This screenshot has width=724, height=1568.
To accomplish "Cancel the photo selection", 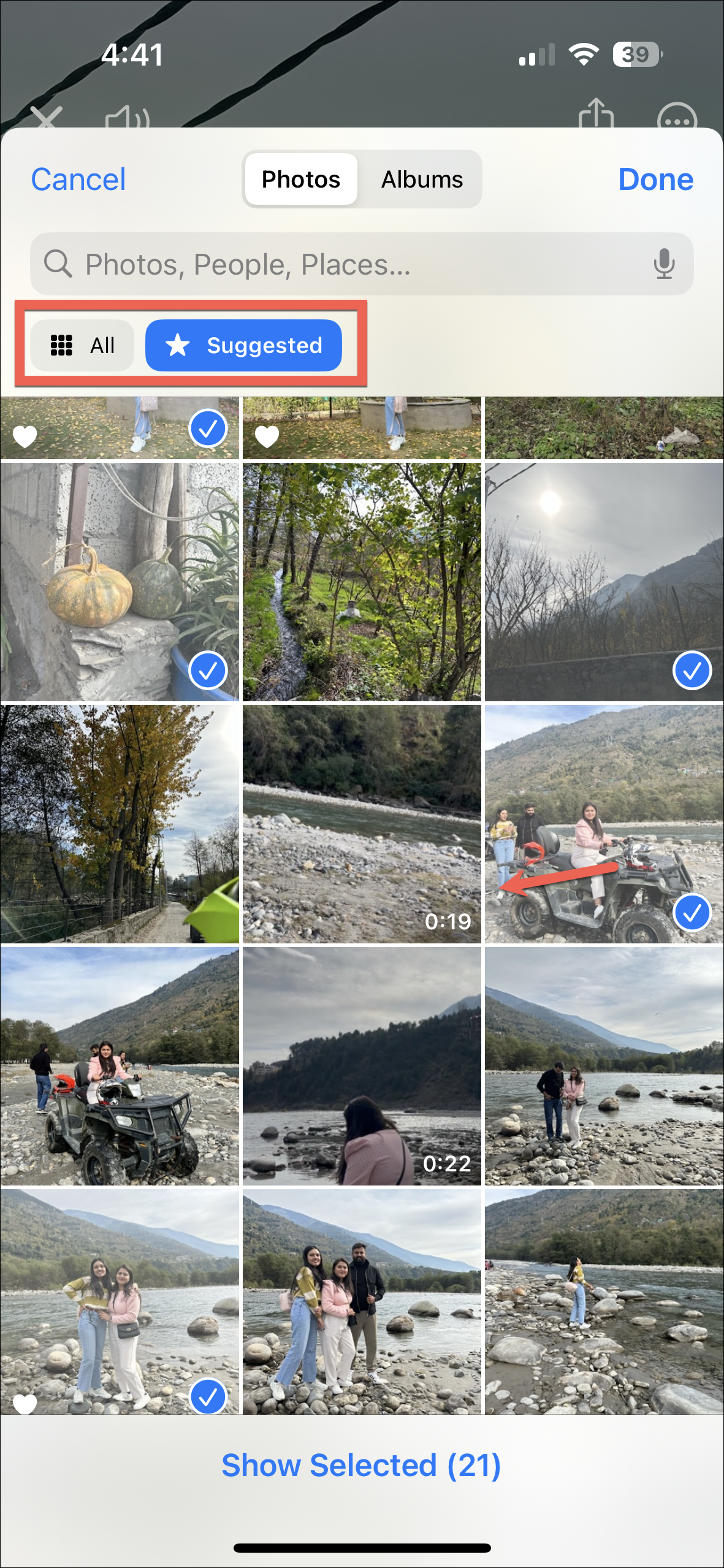I will [x=78, y=180].
